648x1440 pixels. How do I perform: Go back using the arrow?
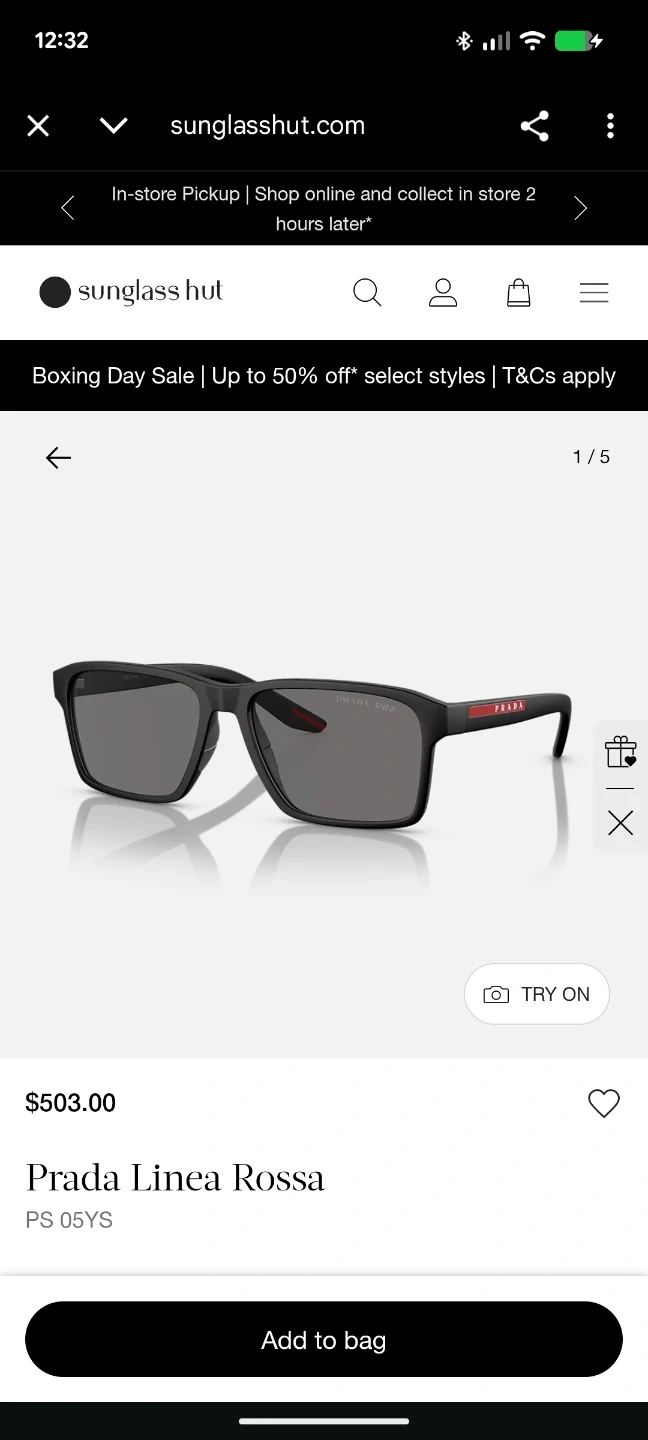[x=59, y=458]
